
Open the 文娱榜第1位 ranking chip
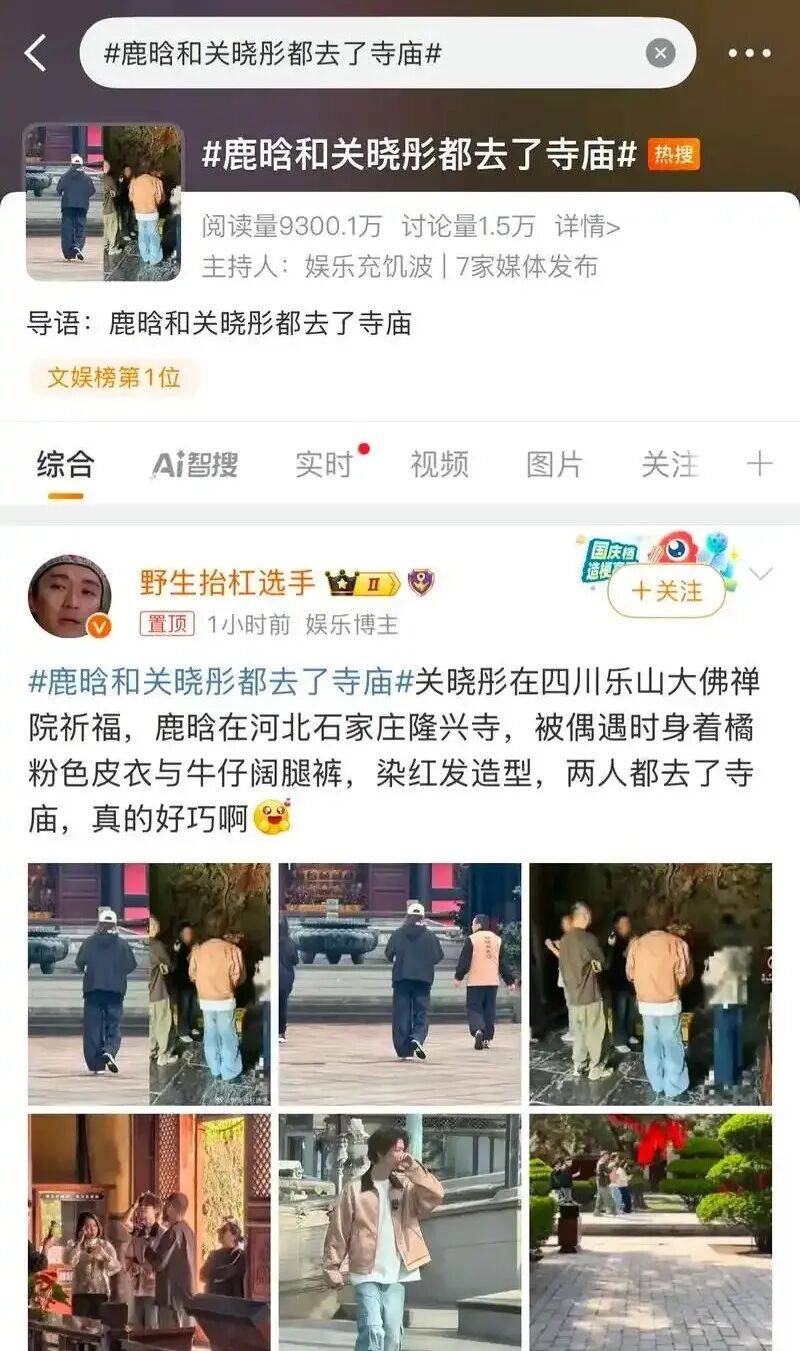pos(114,377)
